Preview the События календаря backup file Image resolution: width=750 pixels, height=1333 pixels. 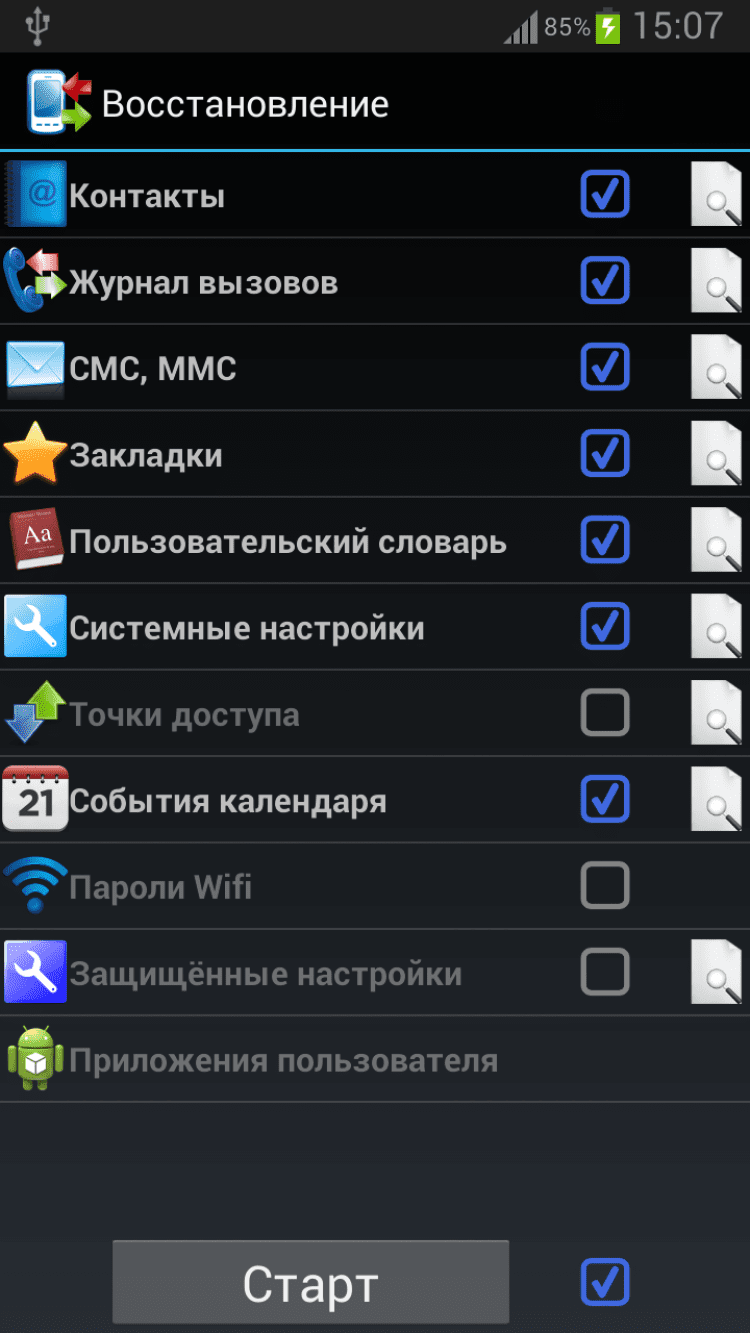[x=716, y=800]
